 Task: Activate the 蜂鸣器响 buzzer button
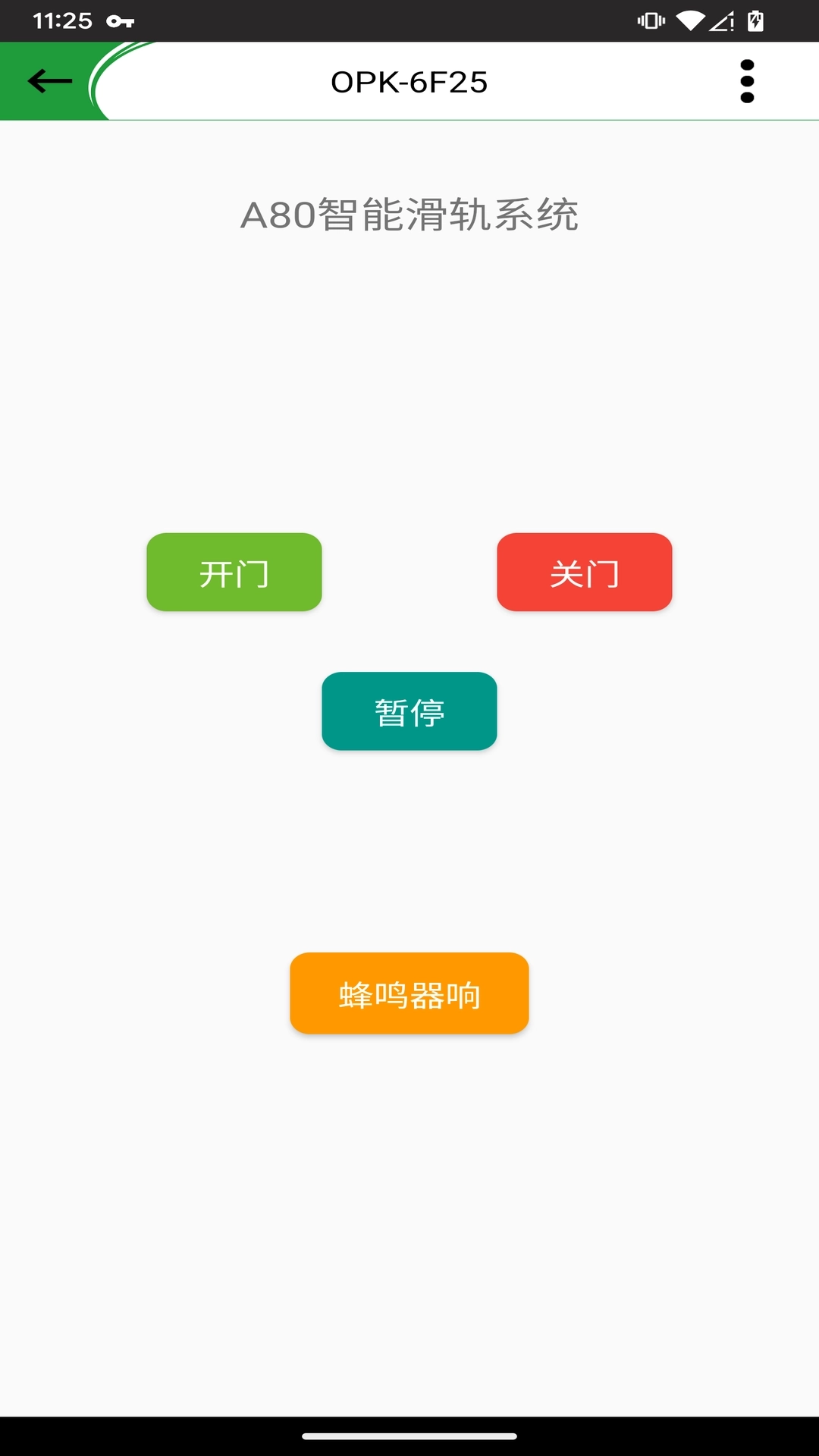coord(409,993)
